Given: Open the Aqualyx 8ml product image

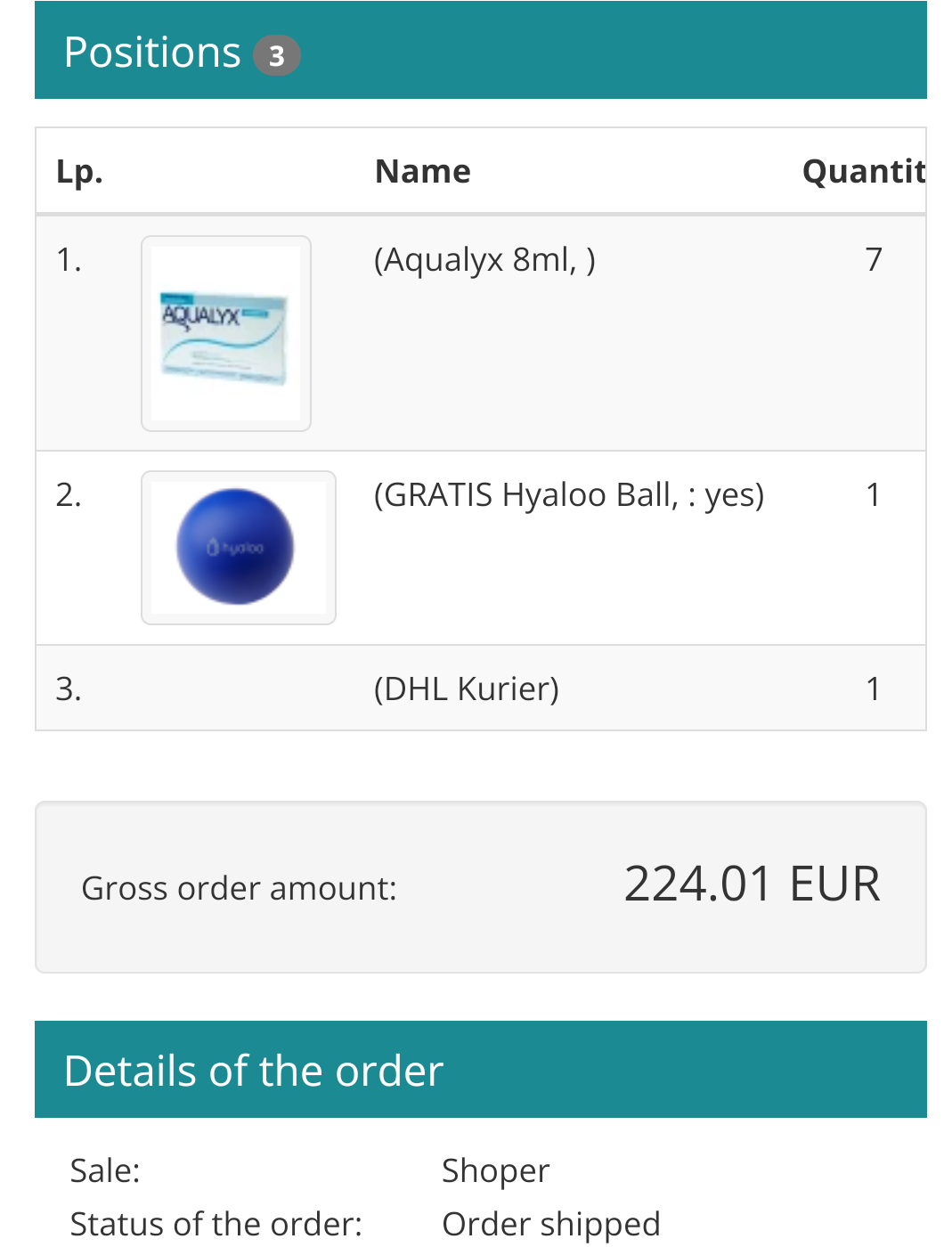Looking at the screenshot, I should (225, 333).
